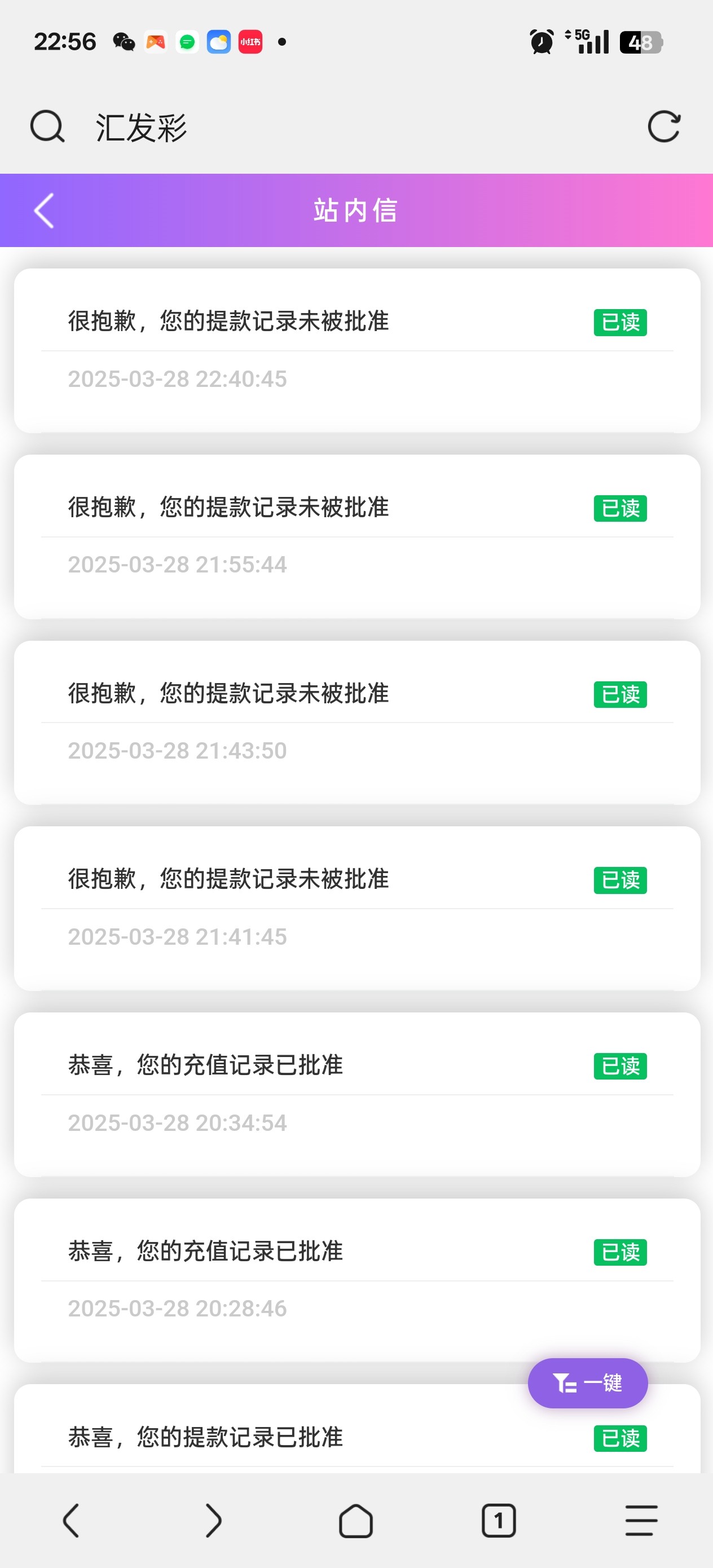Go to the previous page in browser
Image resolution: width=713 pixels, height=1568 pixels.
pyautogui.click(x=71, y=1521)
